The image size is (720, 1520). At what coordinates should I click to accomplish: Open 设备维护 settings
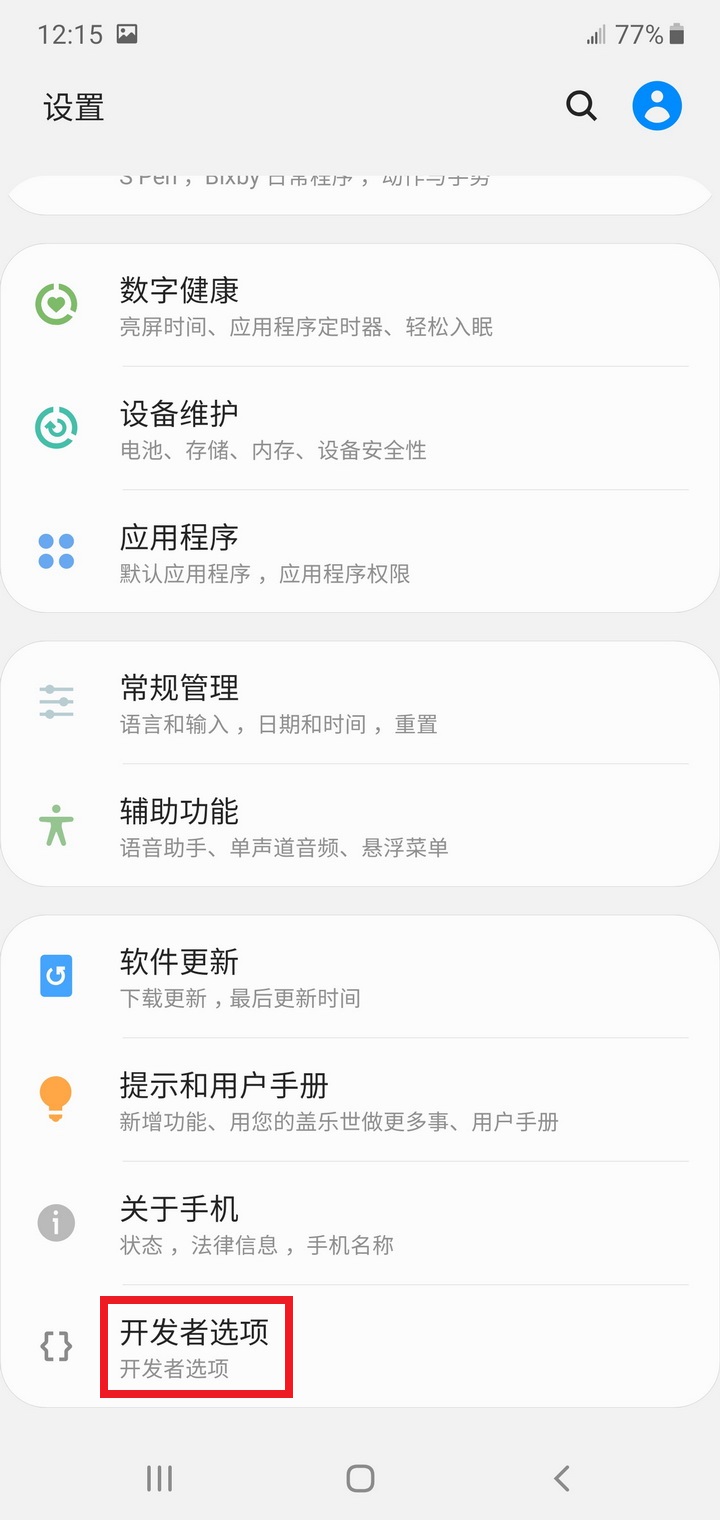click(x=360, y=428)
